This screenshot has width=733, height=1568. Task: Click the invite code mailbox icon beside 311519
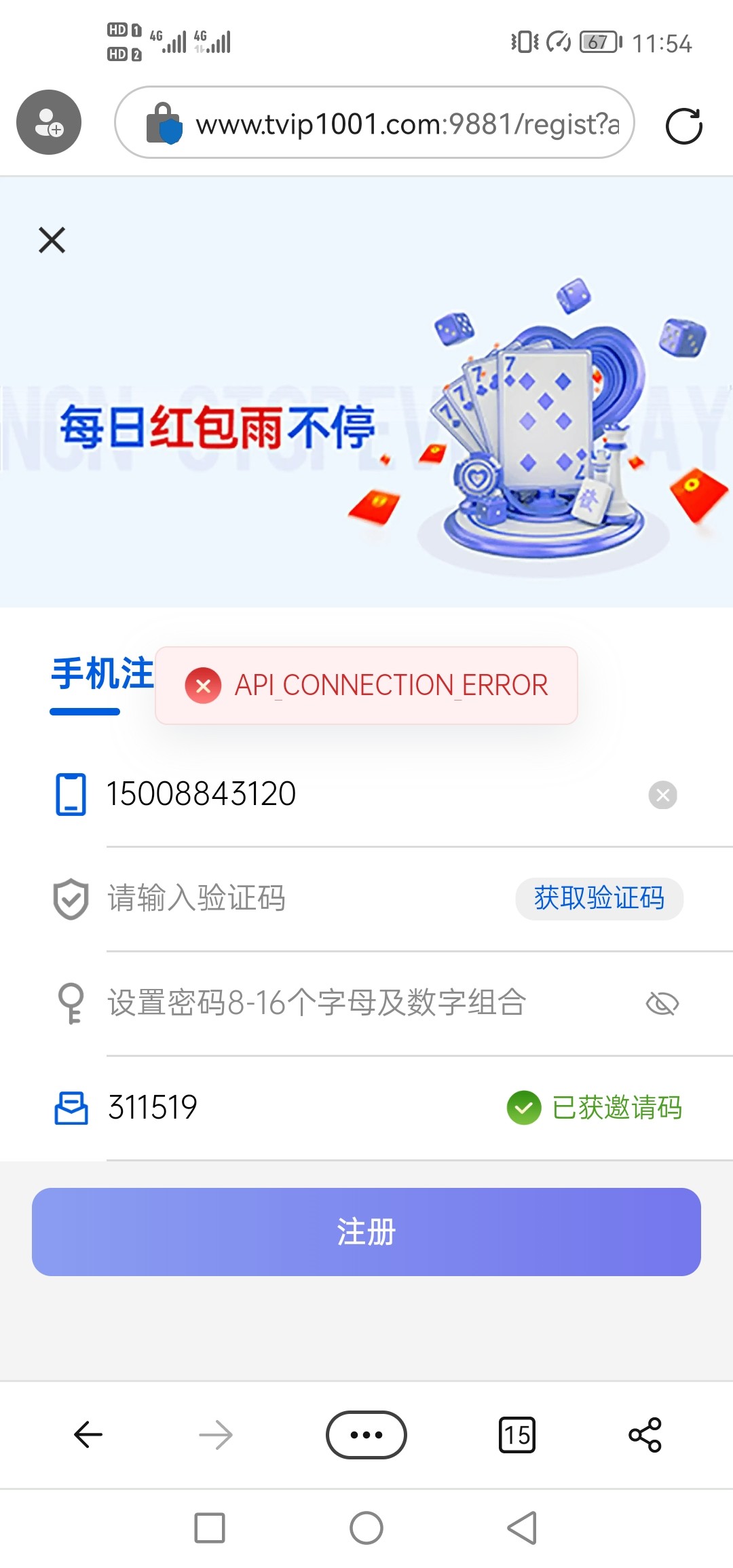point(70,1108)
